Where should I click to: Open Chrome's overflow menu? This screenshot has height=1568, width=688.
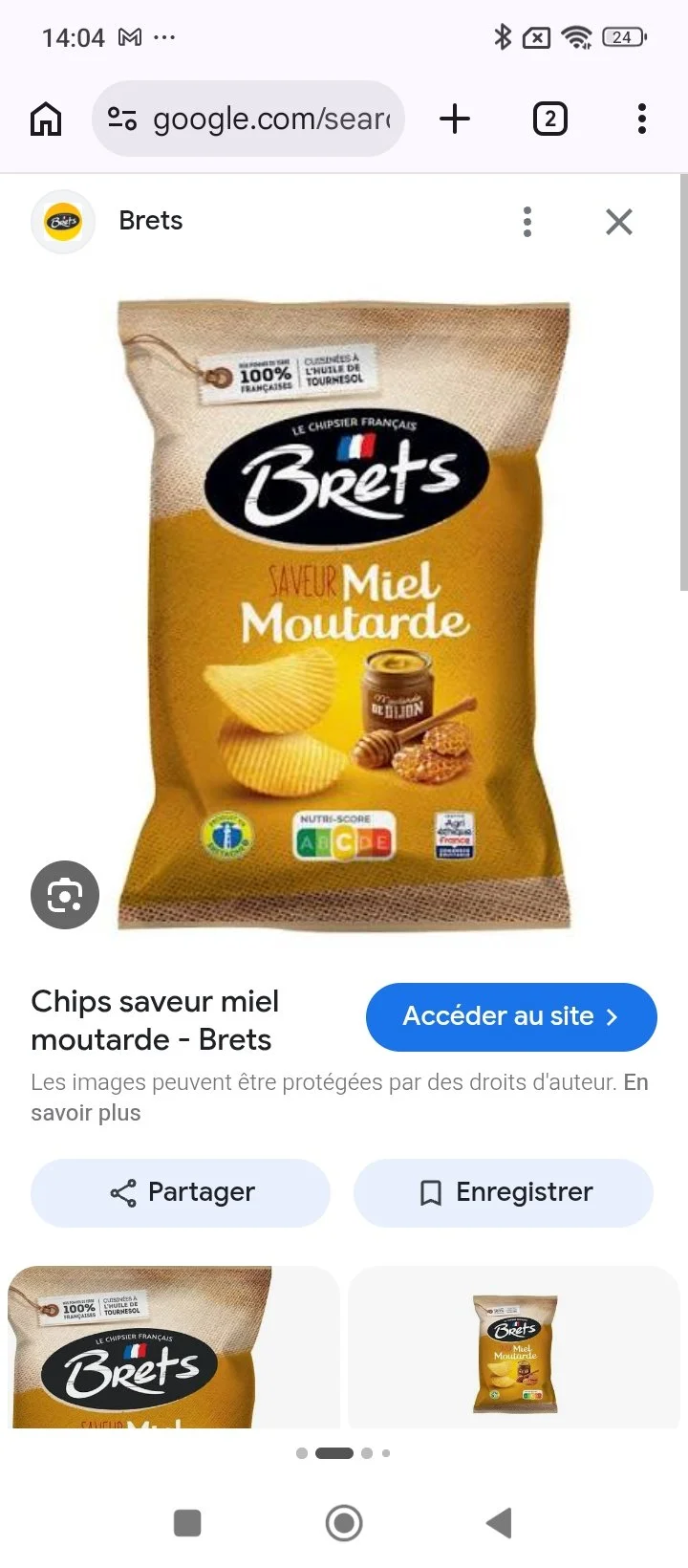[642, 120]
